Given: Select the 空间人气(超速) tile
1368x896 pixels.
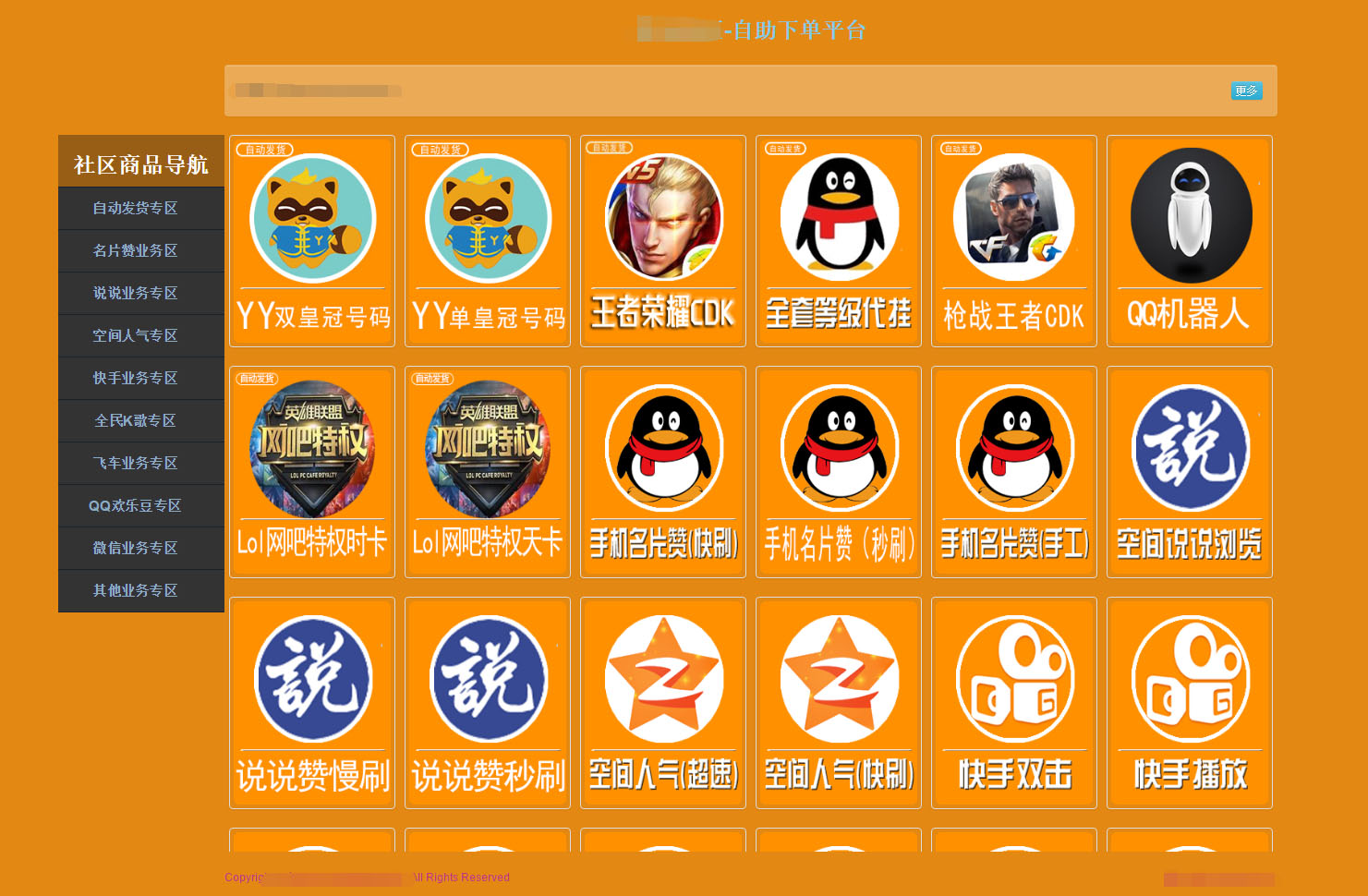Looking at the screenshot, I should pyautogui.click(x=663, y=703).
